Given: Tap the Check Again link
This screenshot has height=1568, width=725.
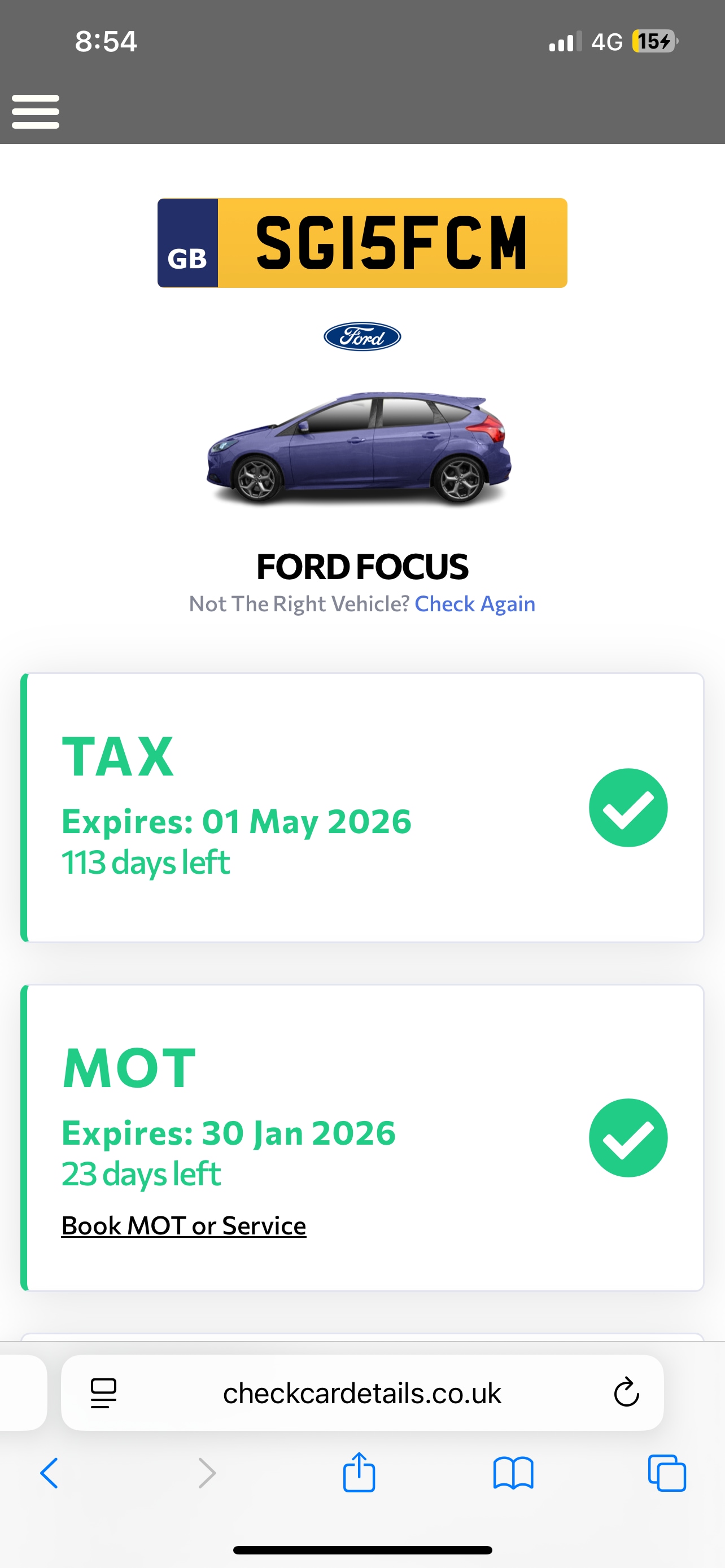Looking at the screenshot, I should [474, 604].
